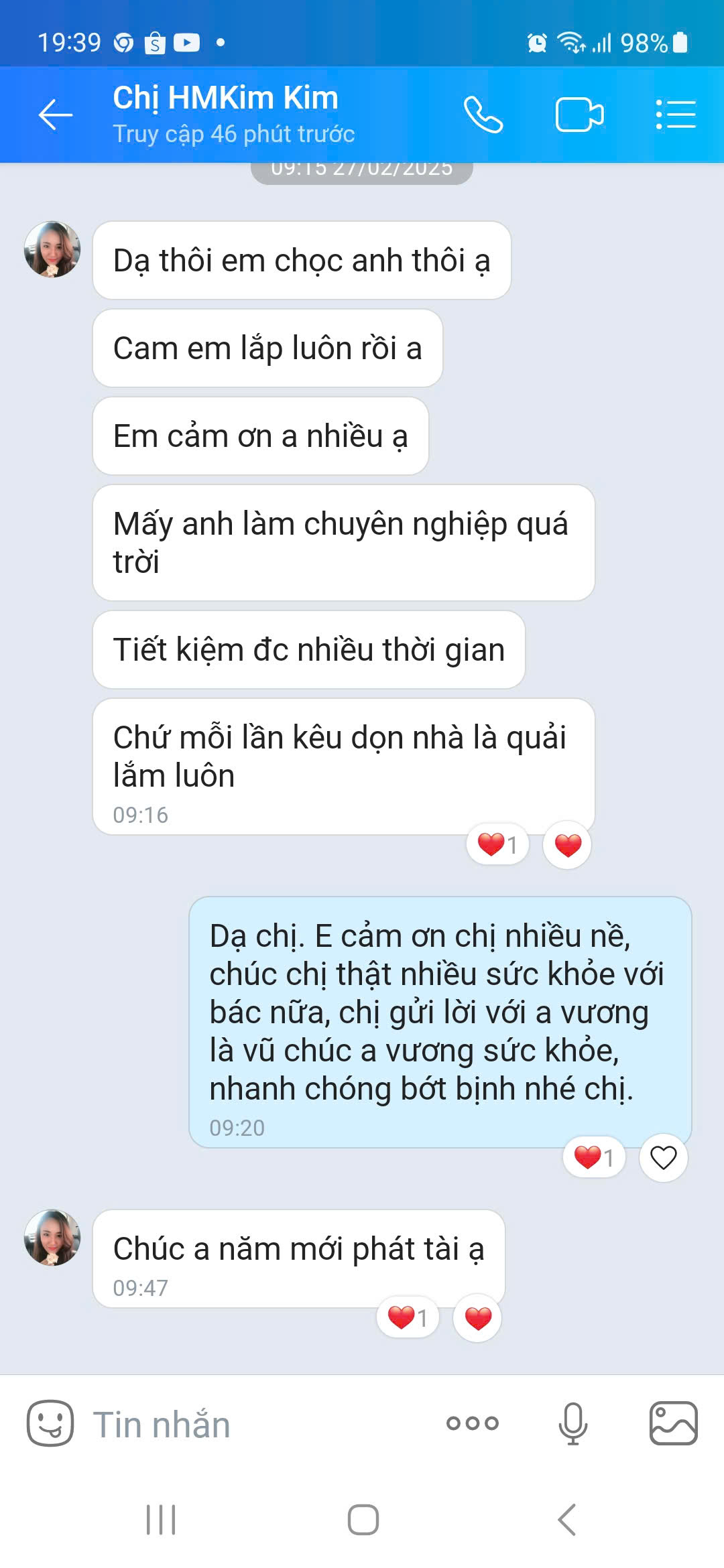
Task: Open the sender's avatar beside "Dạ thôi em chọc"
Action: pos(52,249)
